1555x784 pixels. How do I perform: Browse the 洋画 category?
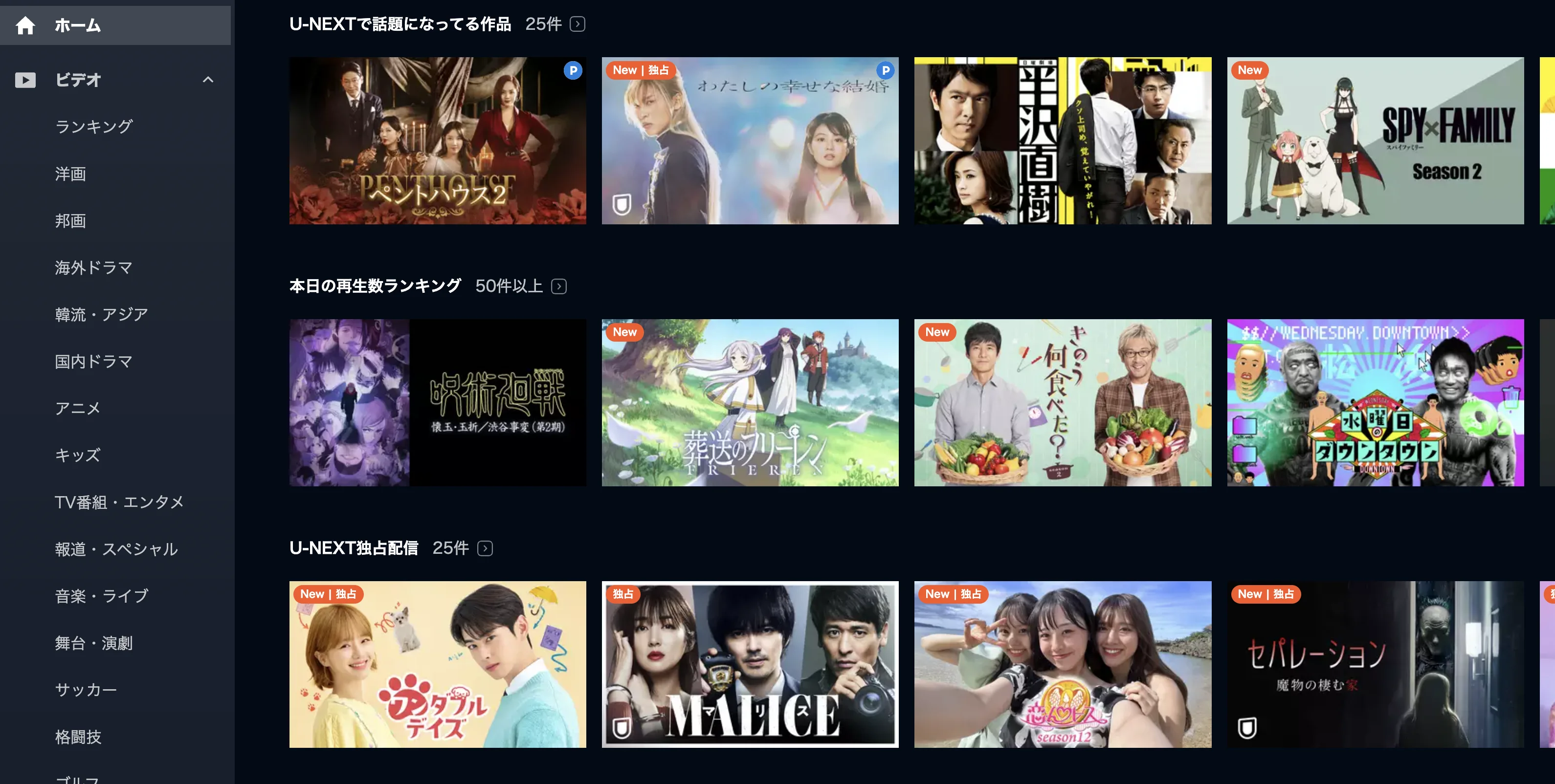70,174
